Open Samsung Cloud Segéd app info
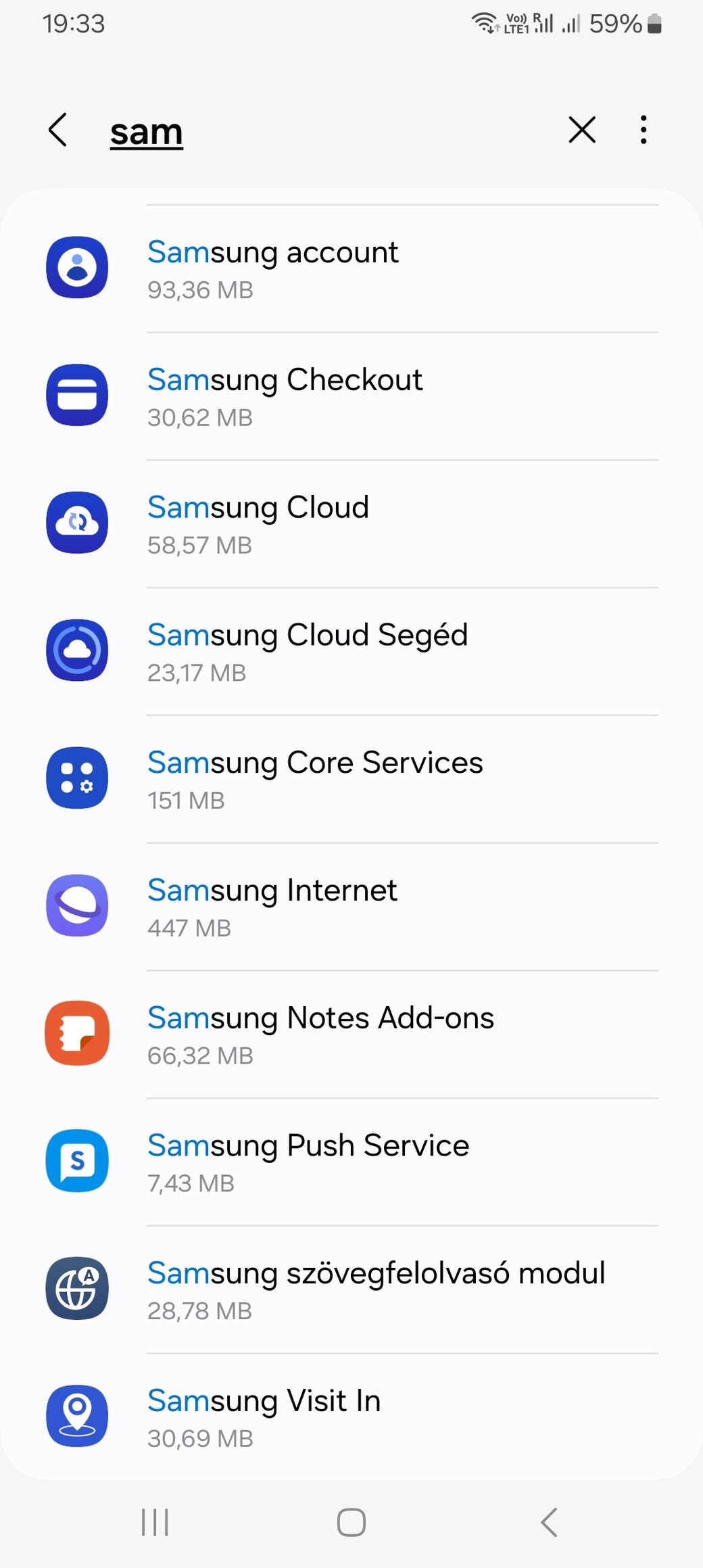Image resolution: width=703 pixels, height=1568 pixels. pyautogui.click(x=351, y=652)
